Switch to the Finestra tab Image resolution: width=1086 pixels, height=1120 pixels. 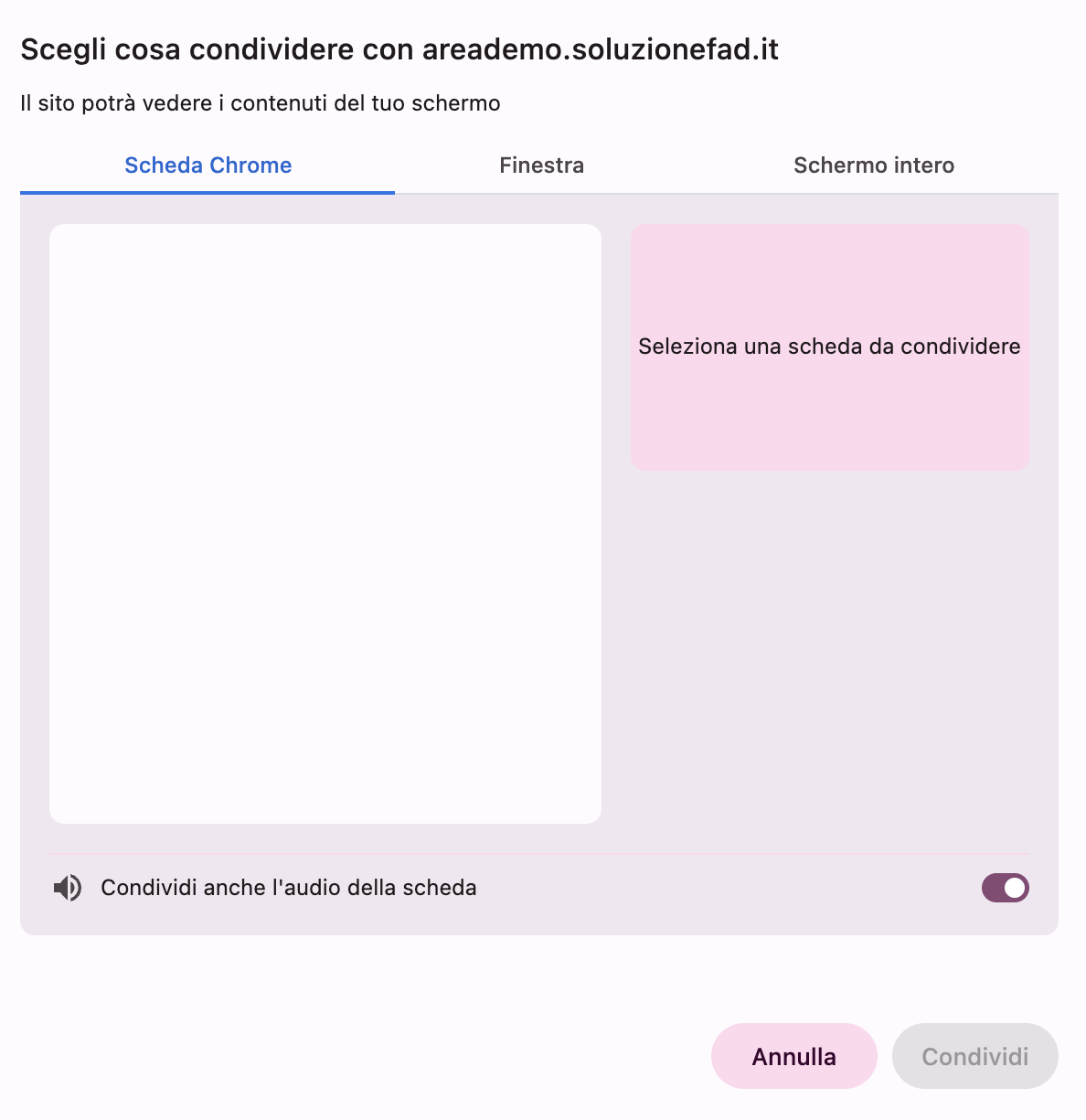pos(541,165)
